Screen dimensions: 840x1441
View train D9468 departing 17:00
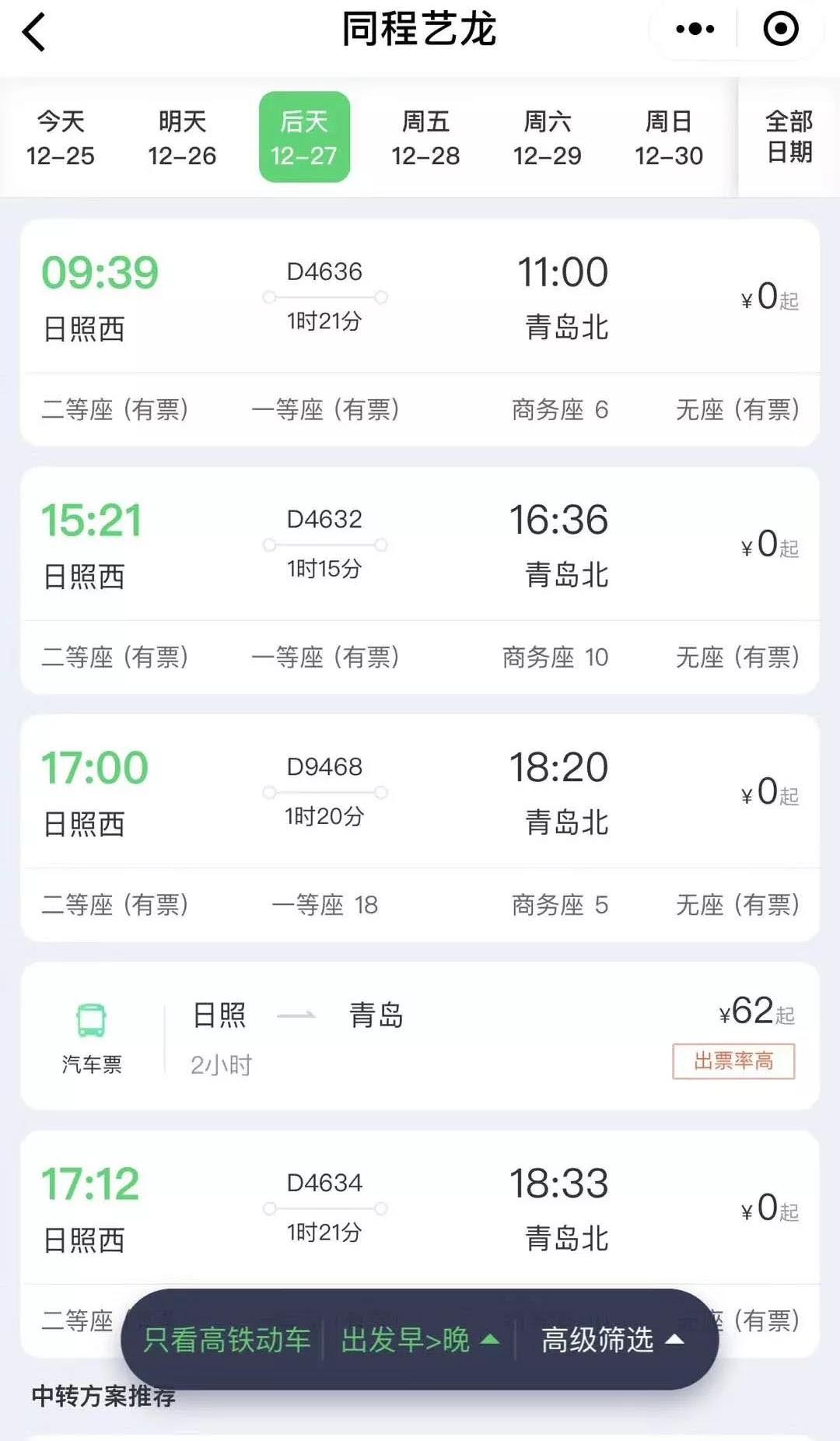tap(420, 792)
